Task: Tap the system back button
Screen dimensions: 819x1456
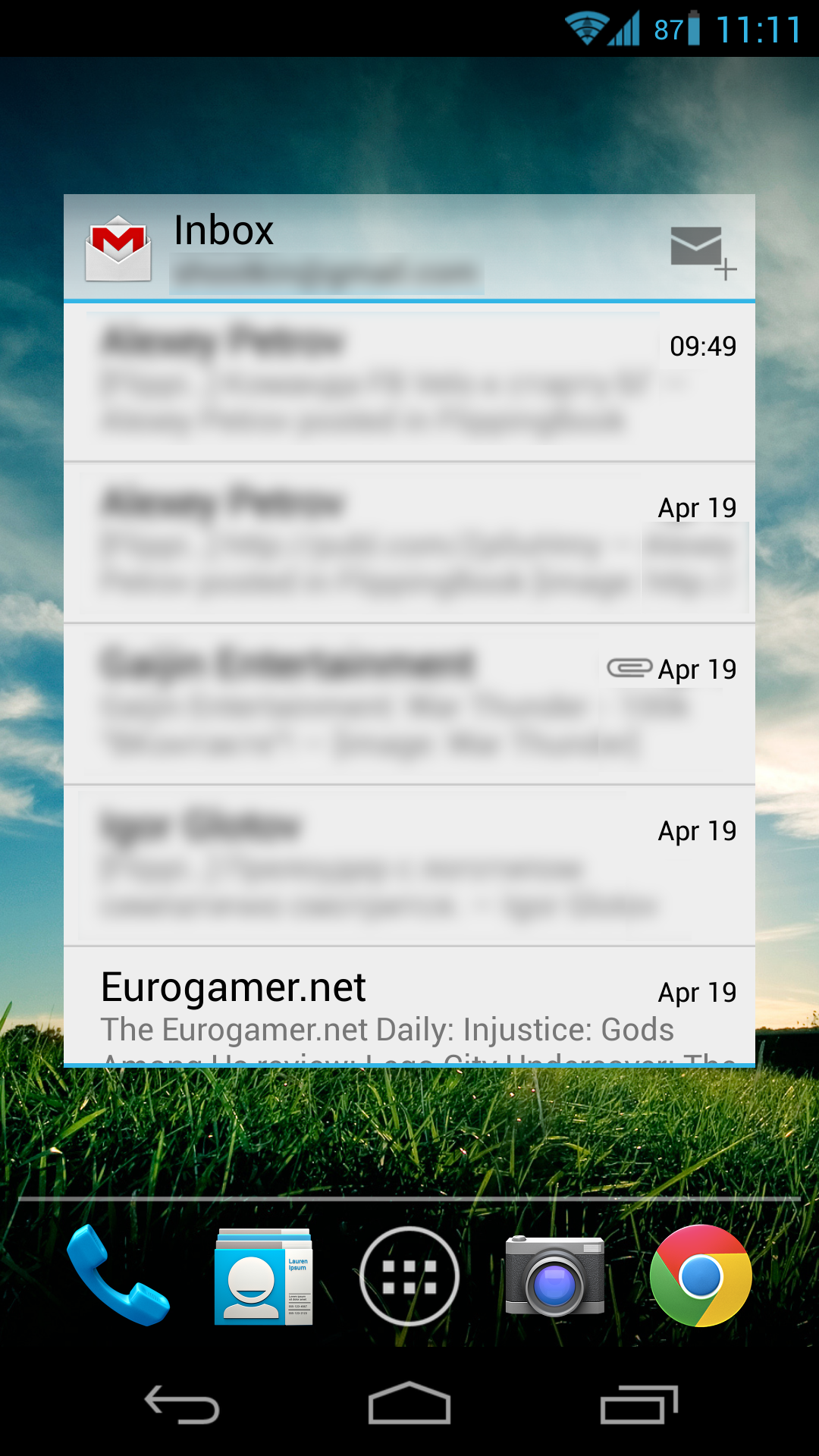Action: coord(182,1404)
